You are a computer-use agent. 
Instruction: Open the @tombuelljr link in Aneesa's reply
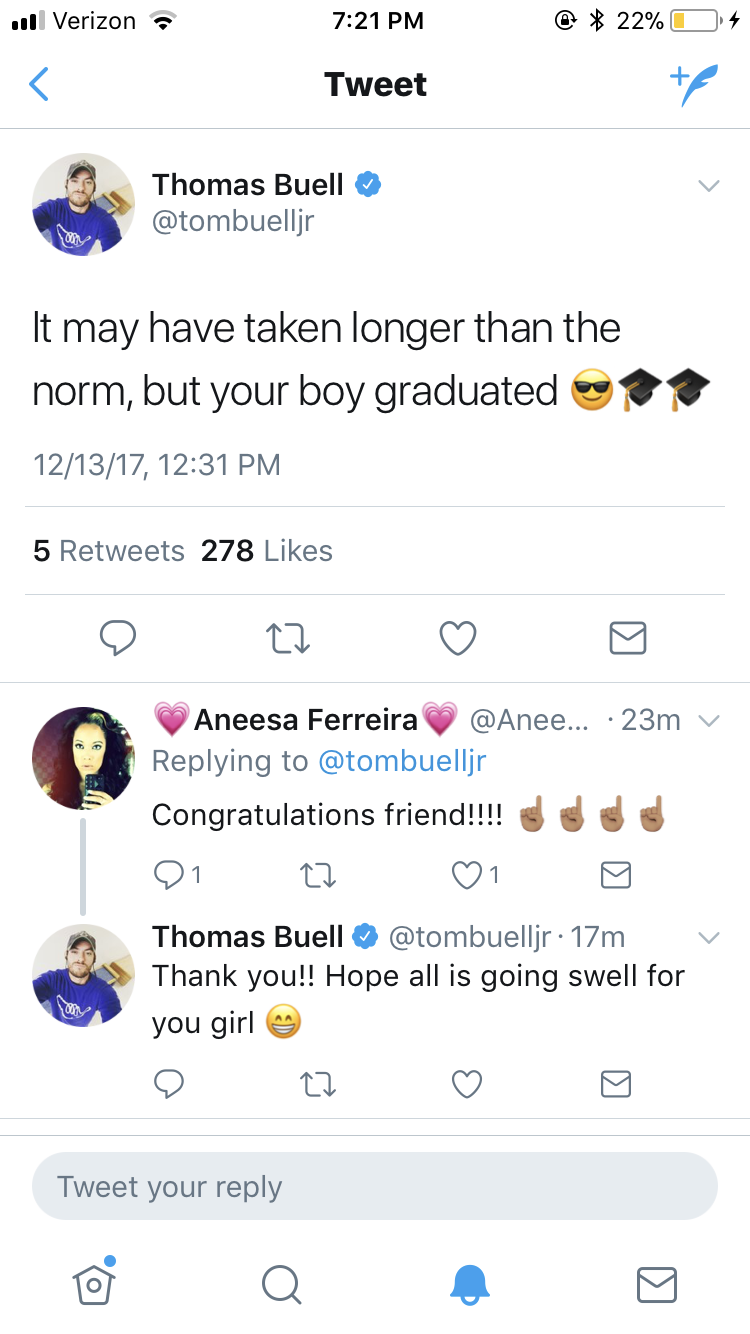[x=402, y=761]
